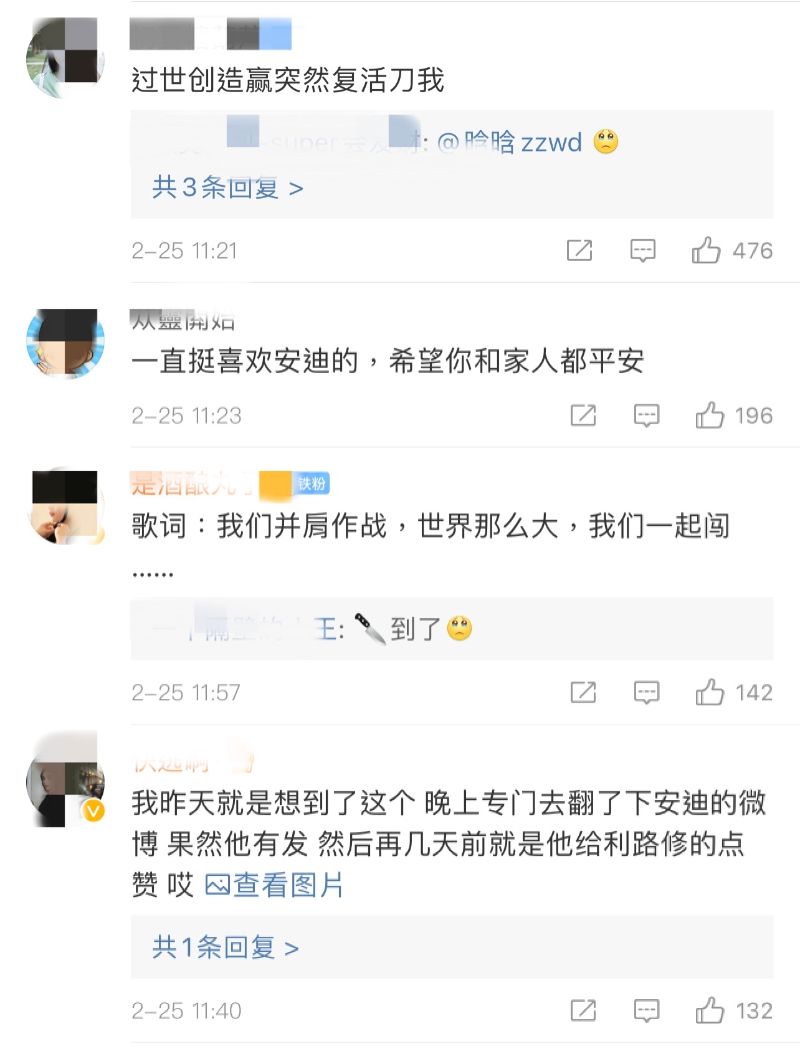Like the comment posted at 2-25 11:40
This screenshot has height=1054, width=800.
710,1010
